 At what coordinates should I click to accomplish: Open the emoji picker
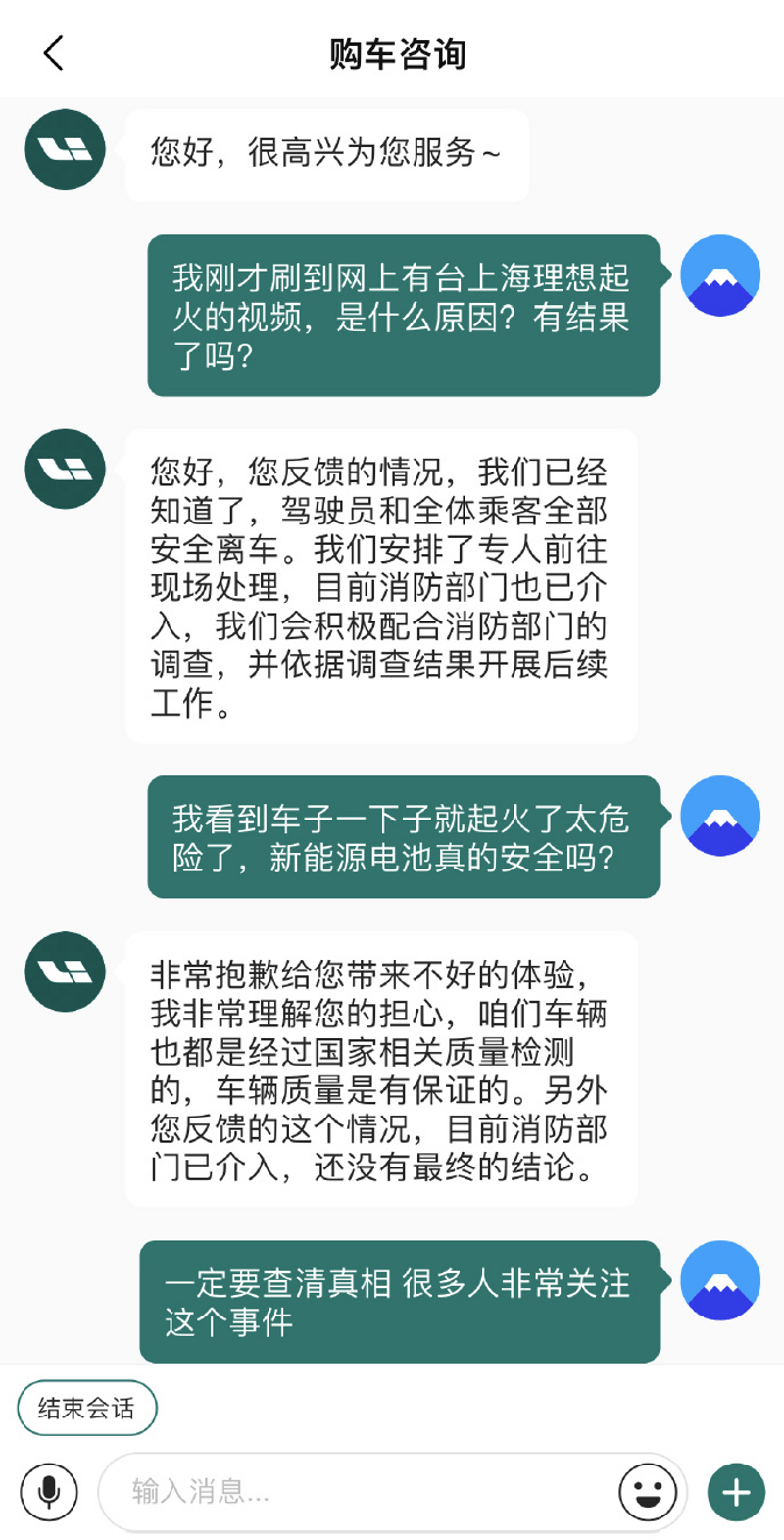[x=648, y=1492]
